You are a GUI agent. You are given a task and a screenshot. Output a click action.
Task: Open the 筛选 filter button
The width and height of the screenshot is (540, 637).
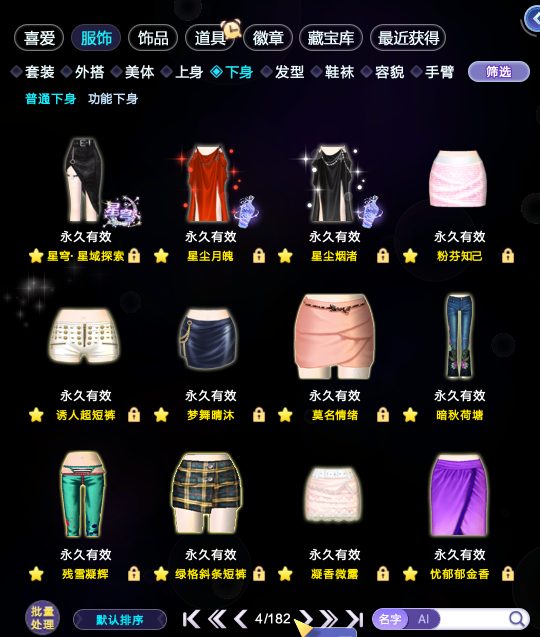click(499, 72)
